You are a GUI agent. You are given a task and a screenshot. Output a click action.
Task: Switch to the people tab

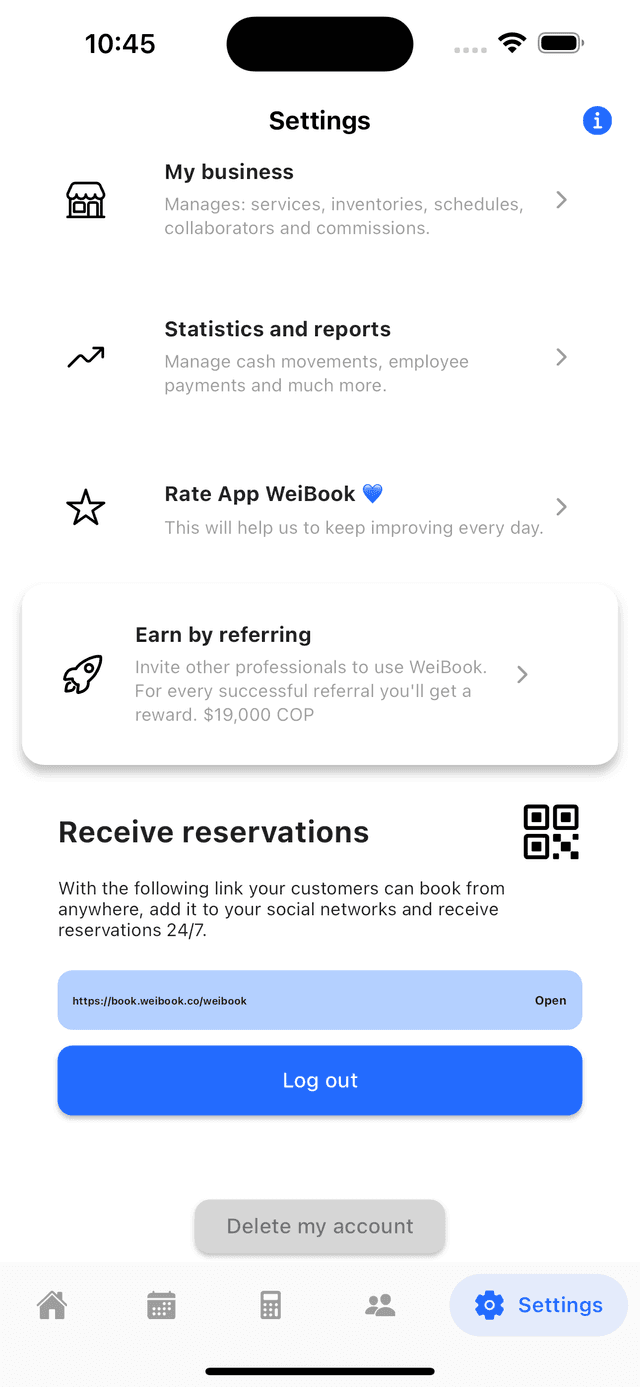point(380,1305)
